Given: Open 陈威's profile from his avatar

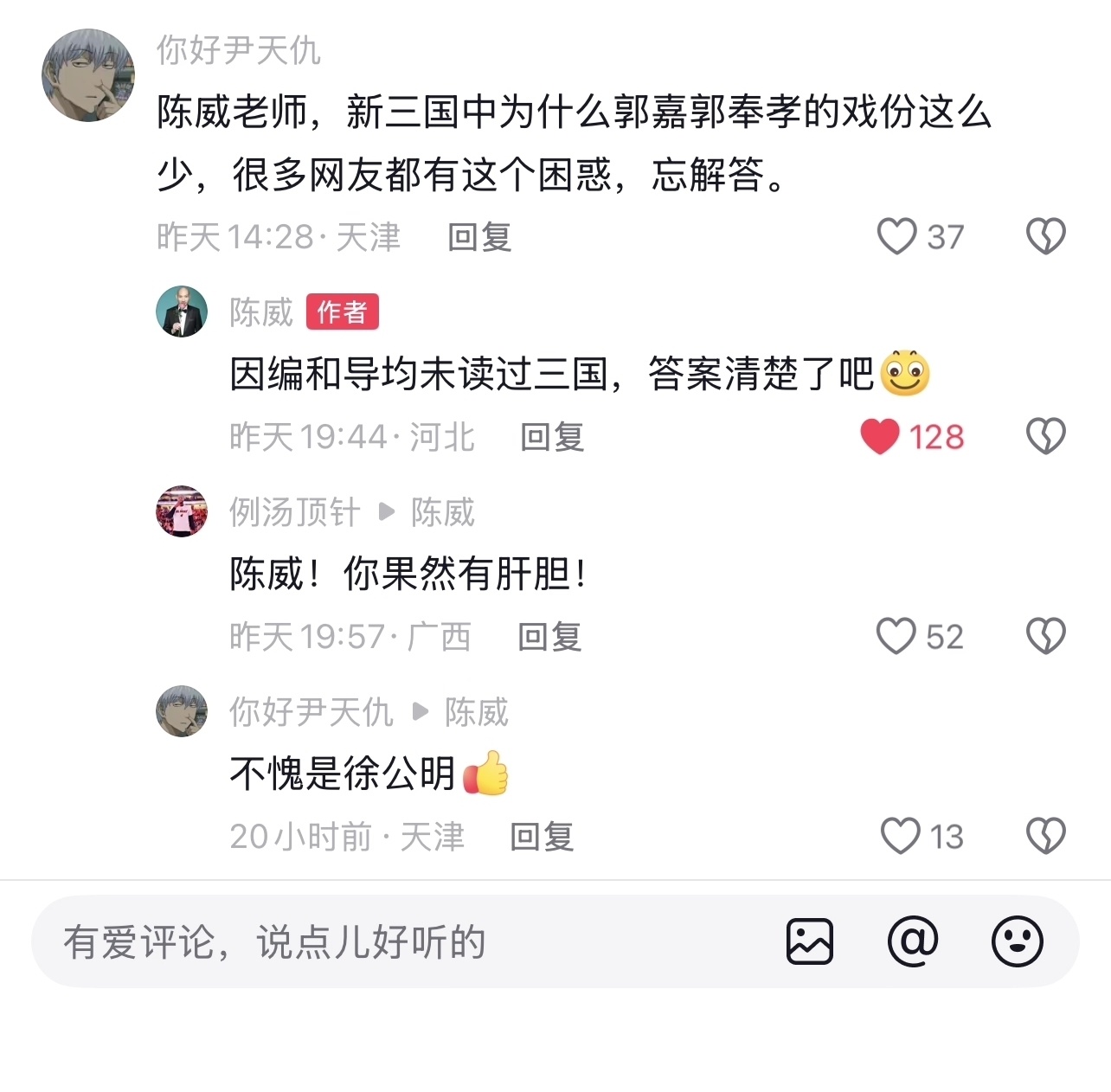Looking at the screenshot, I should point(182,312).
